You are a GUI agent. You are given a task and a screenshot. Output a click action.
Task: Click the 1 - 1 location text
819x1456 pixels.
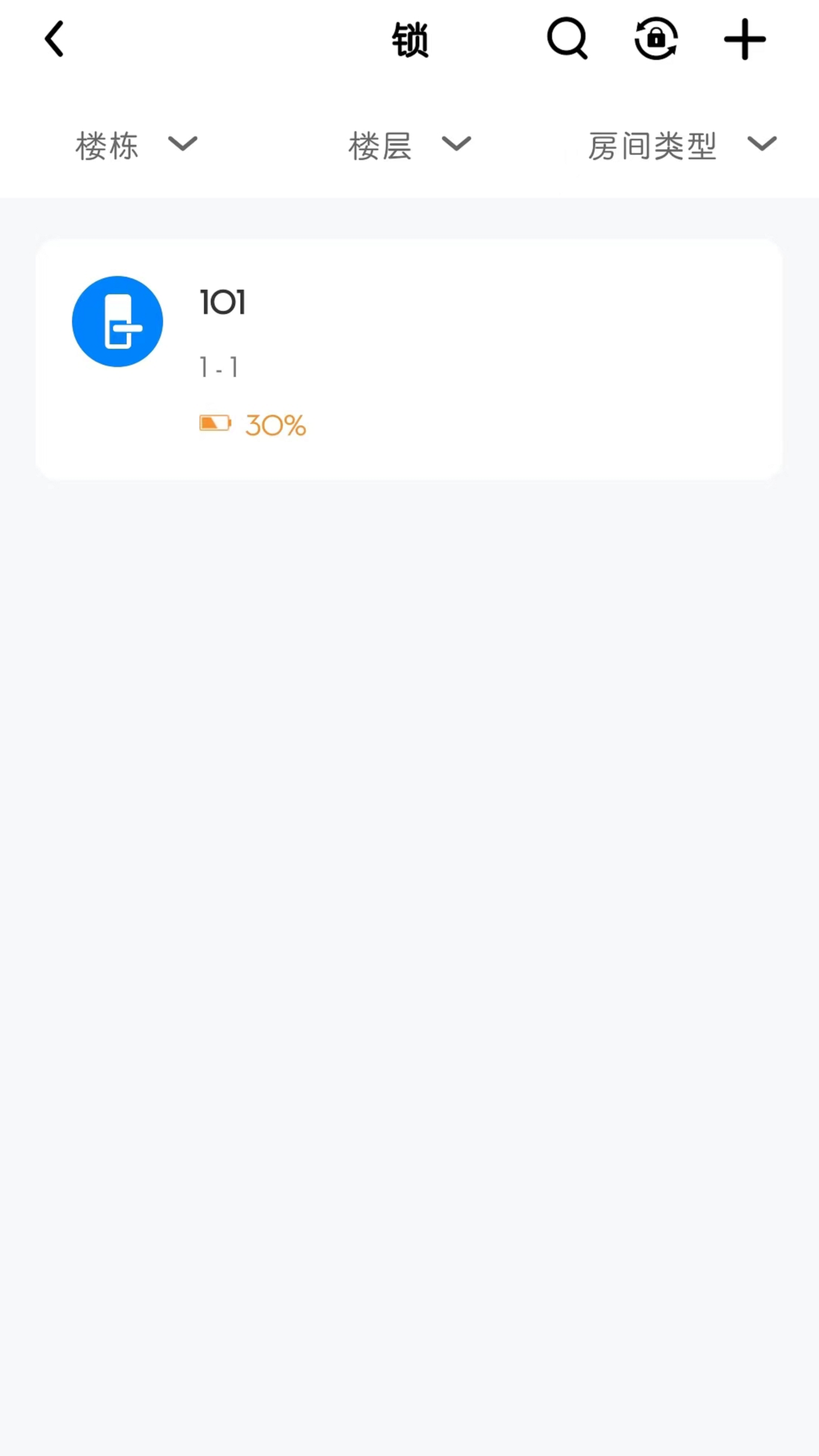tap(218, 367)
